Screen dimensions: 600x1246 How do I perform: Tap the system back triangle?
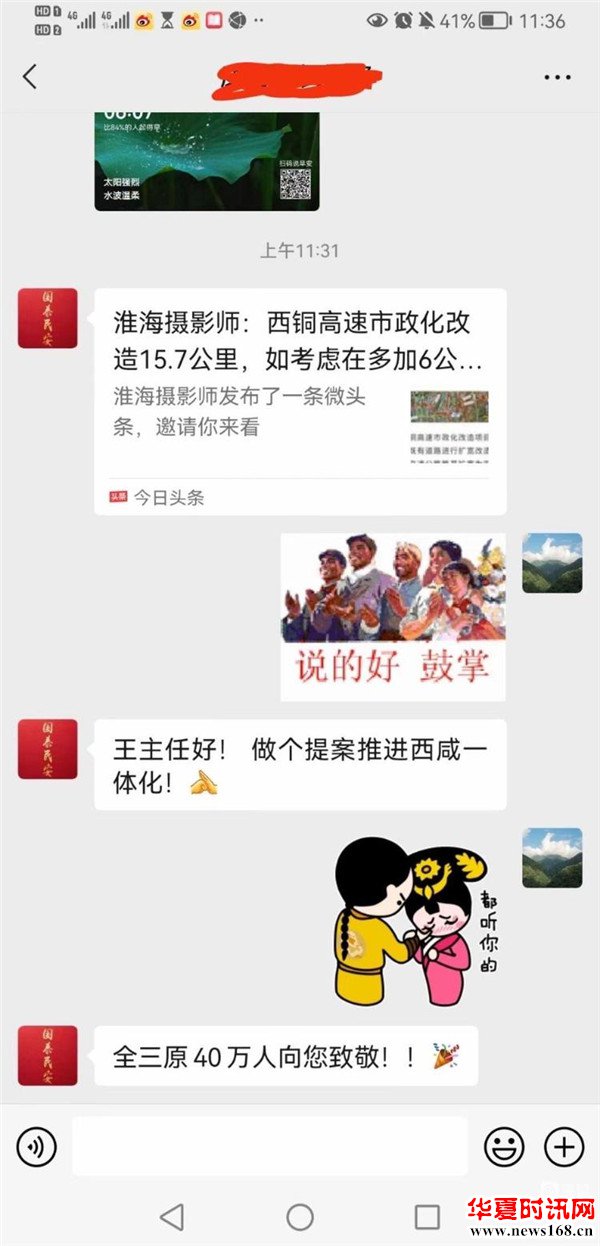coord(172,1216)
